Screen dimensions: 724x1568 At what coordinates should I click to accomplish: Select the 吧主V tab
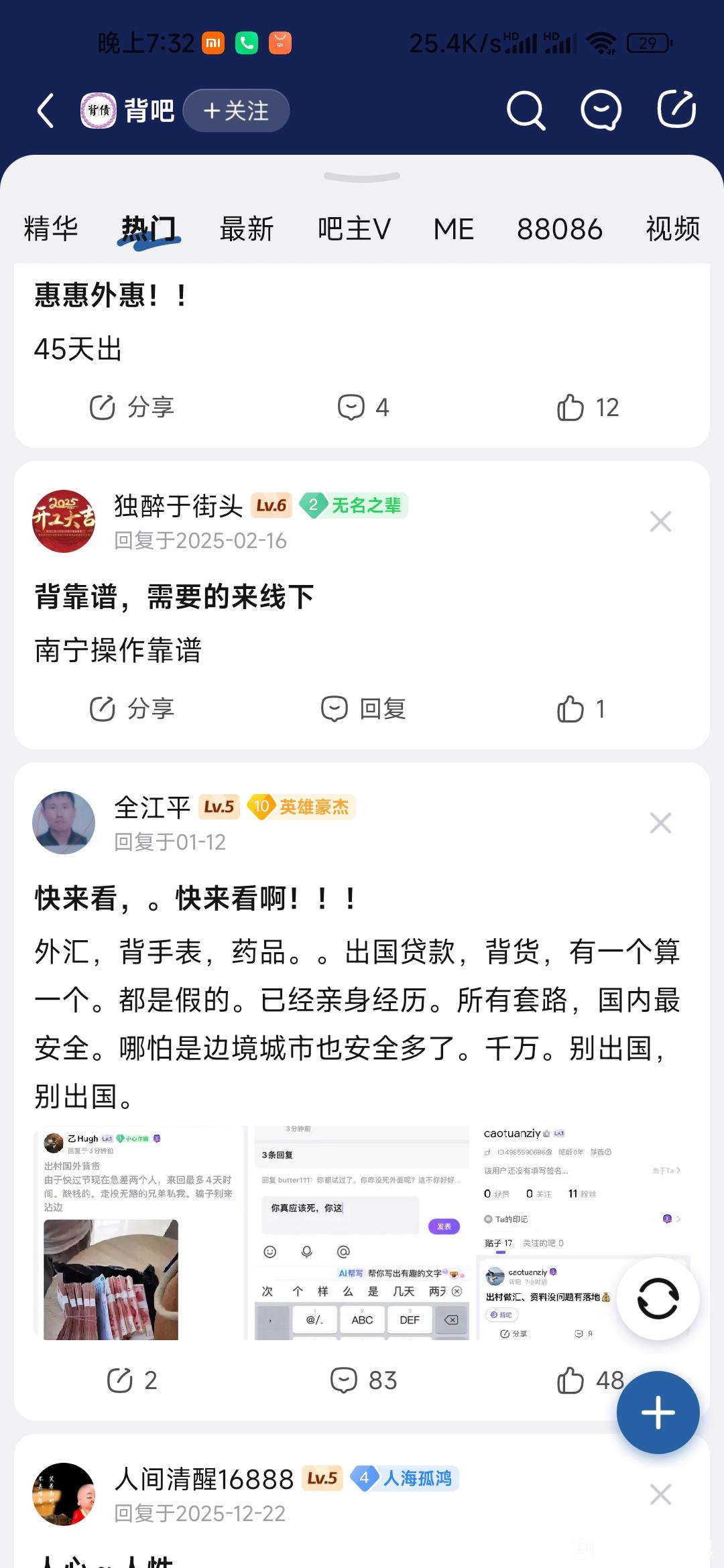[354, 229]
